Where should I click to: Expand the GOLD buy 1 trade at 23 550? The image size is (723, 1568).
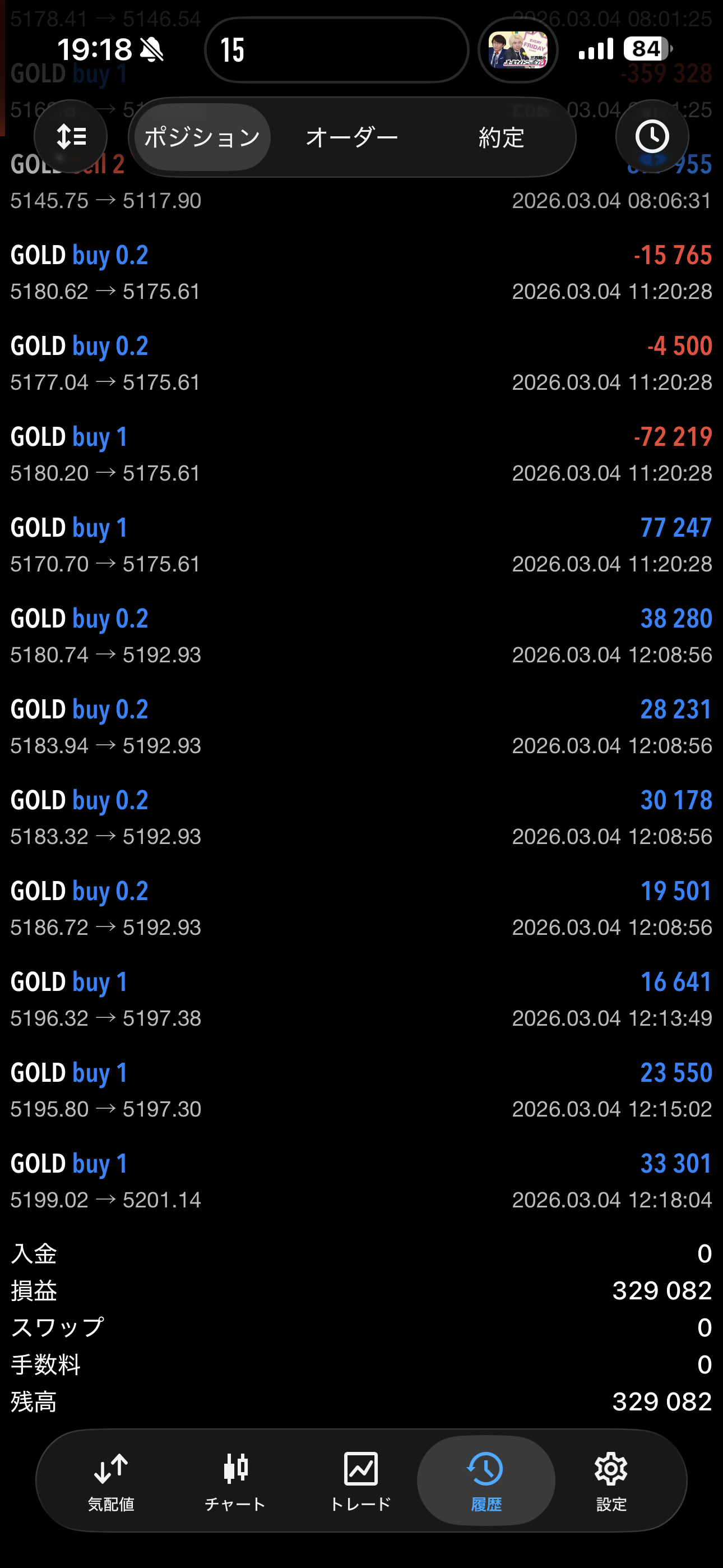pos(361,1090)
